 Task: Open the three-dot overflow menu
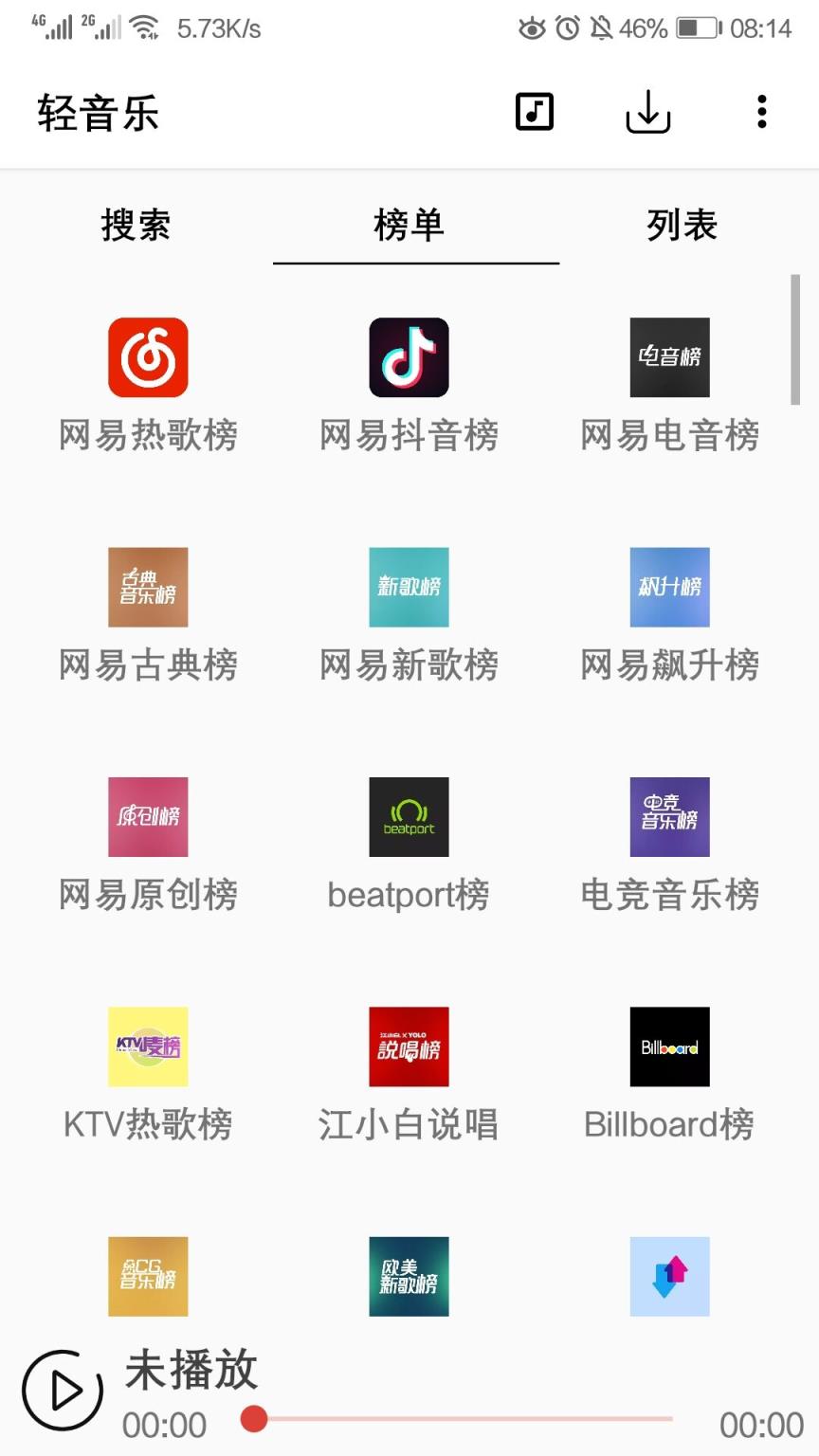tap(761, 111)
